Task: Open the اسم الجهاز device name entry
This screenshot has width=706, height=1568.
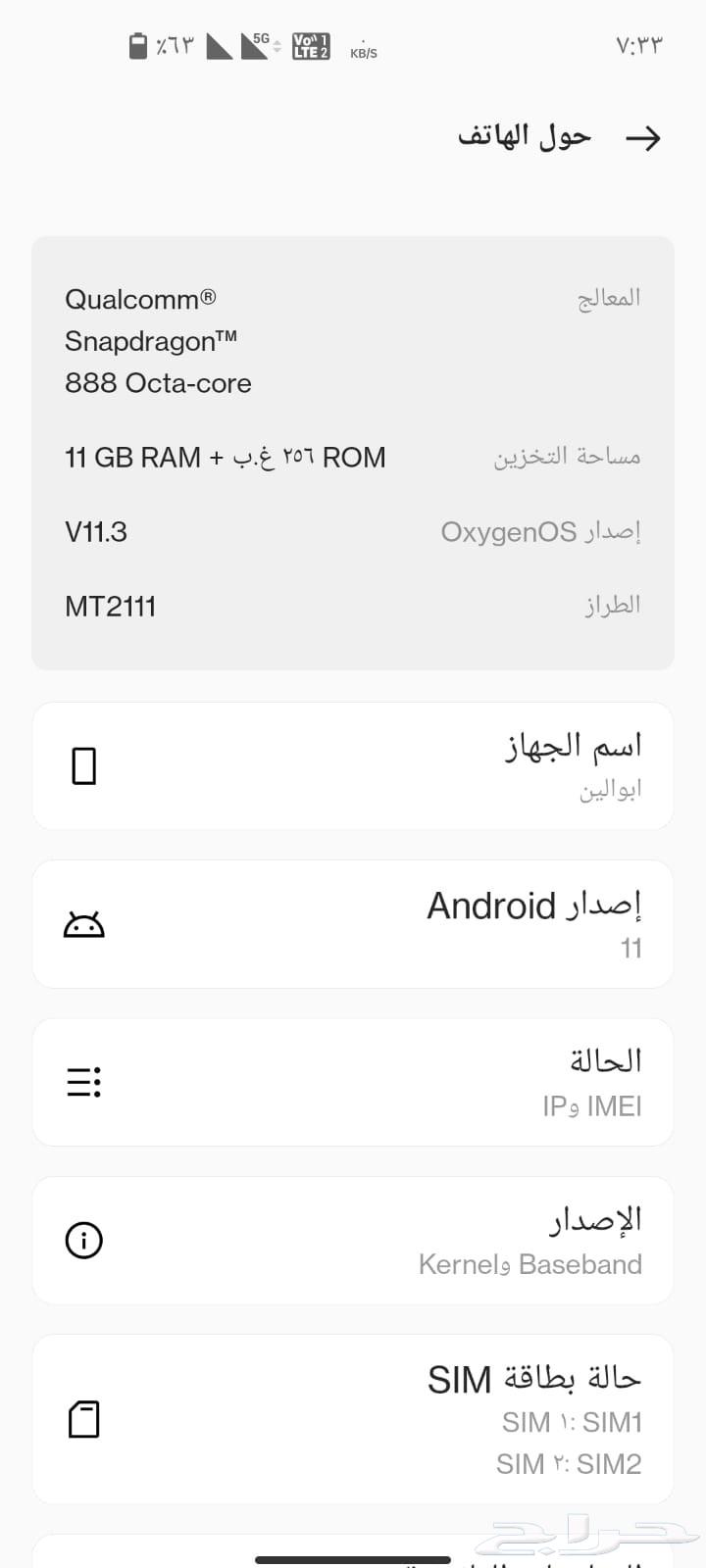Action: tap(353, 766)
